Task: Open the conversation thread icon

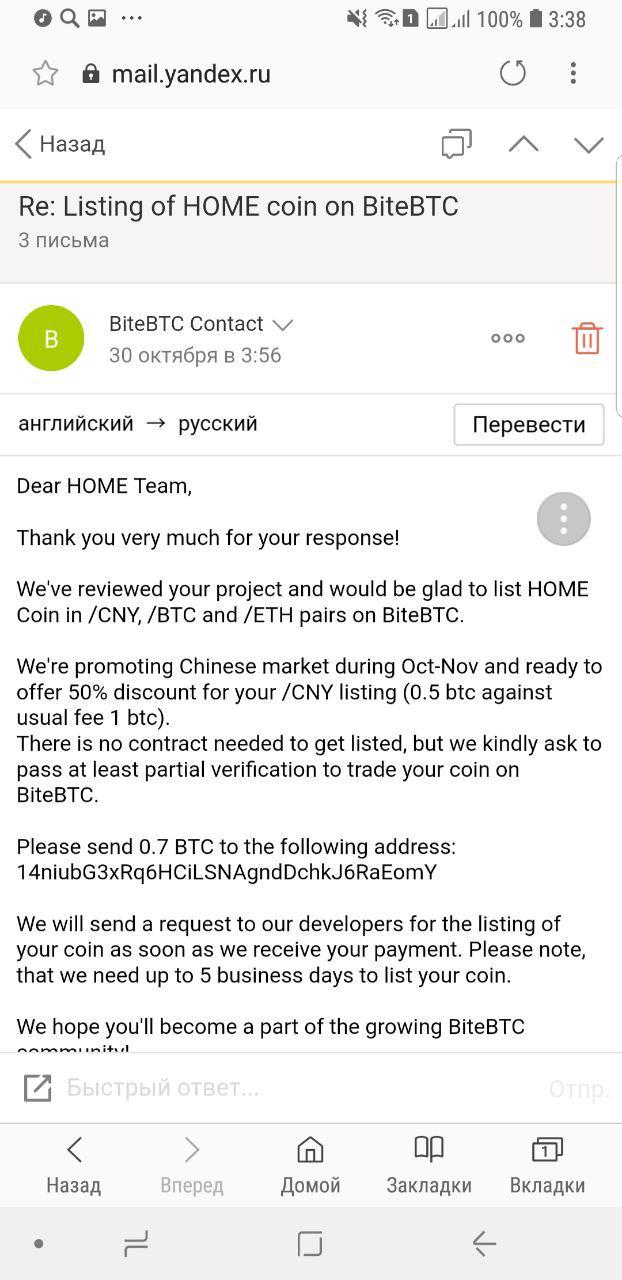Action: (x=456, y=144)
